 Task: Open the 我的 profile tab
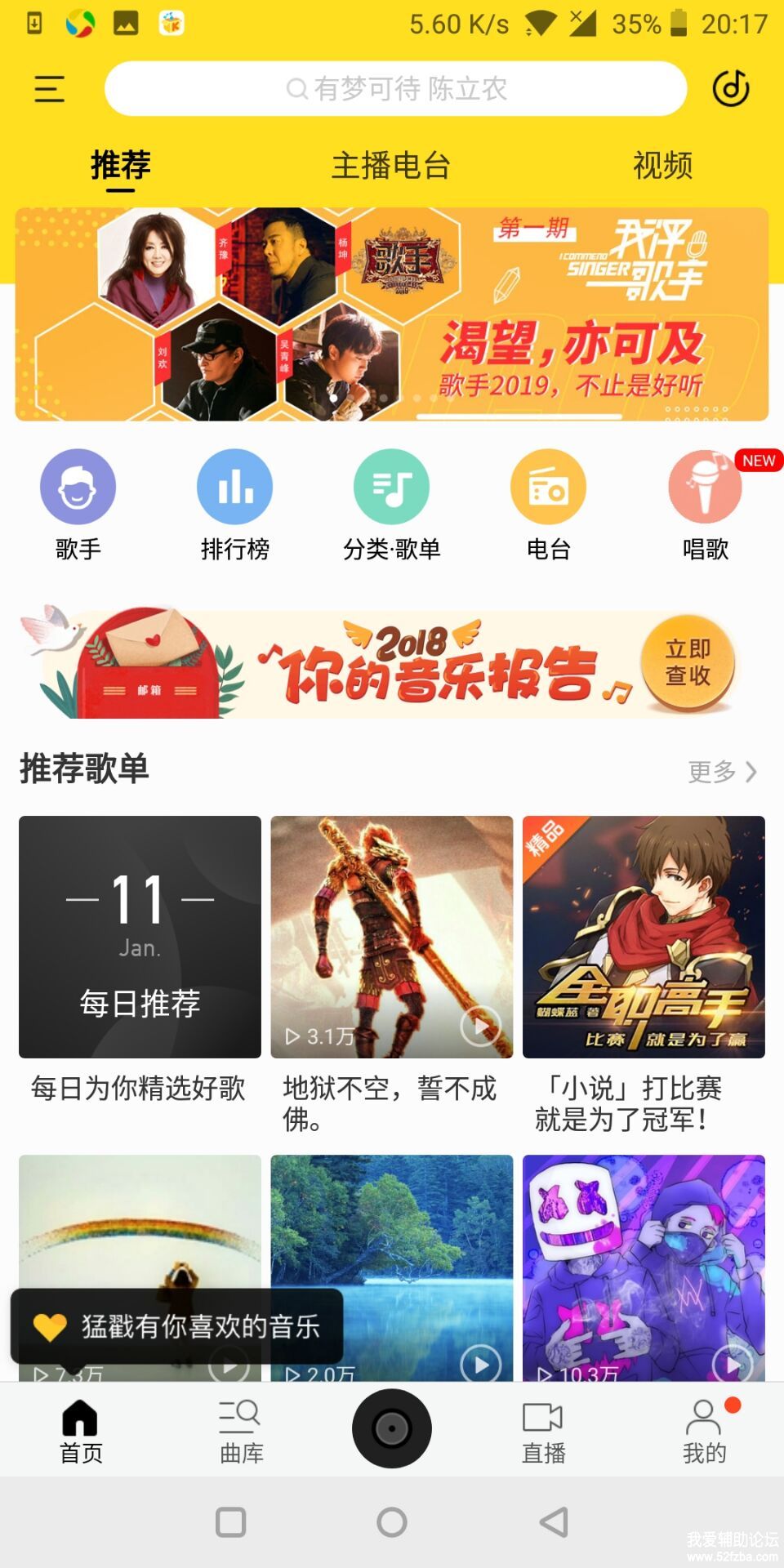pos(704,1430)
